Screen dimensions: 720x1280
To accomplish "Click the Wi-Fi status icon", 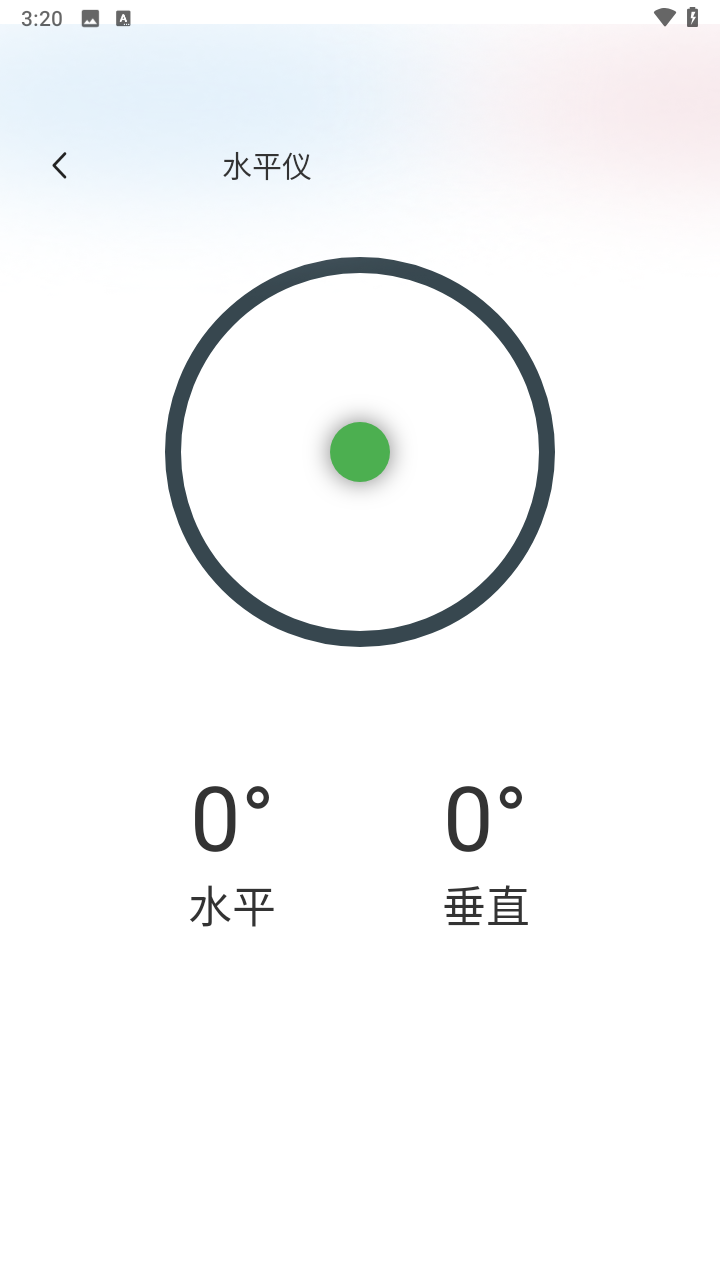I will (665, 17).
